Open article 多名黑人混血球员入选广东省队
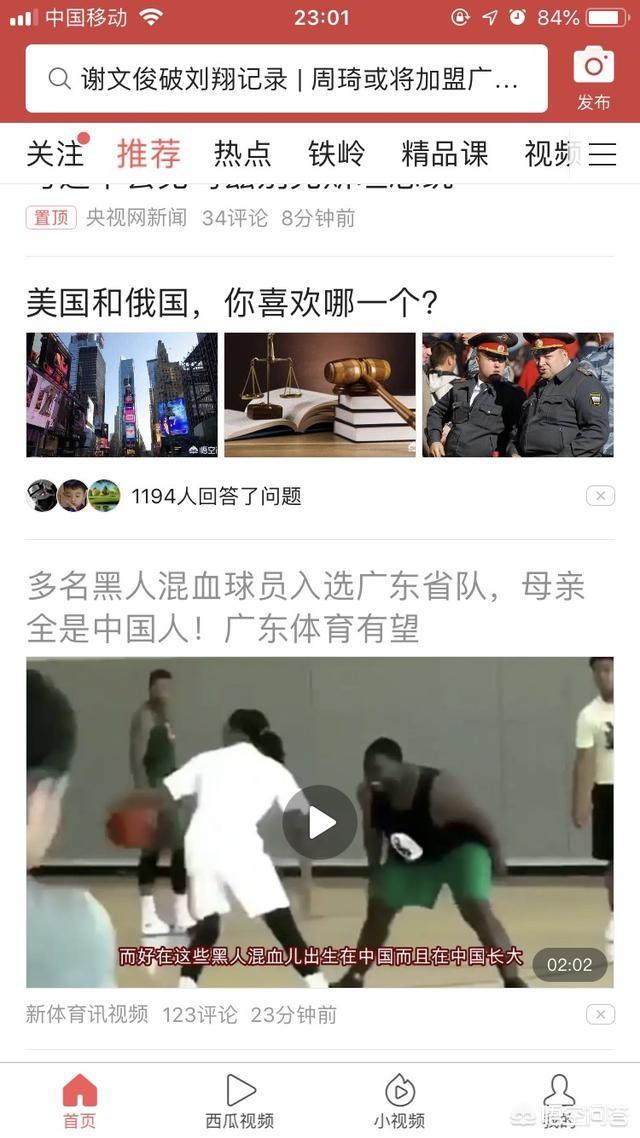This screenshot has height=1138, width=640. (x=305, y=607)
